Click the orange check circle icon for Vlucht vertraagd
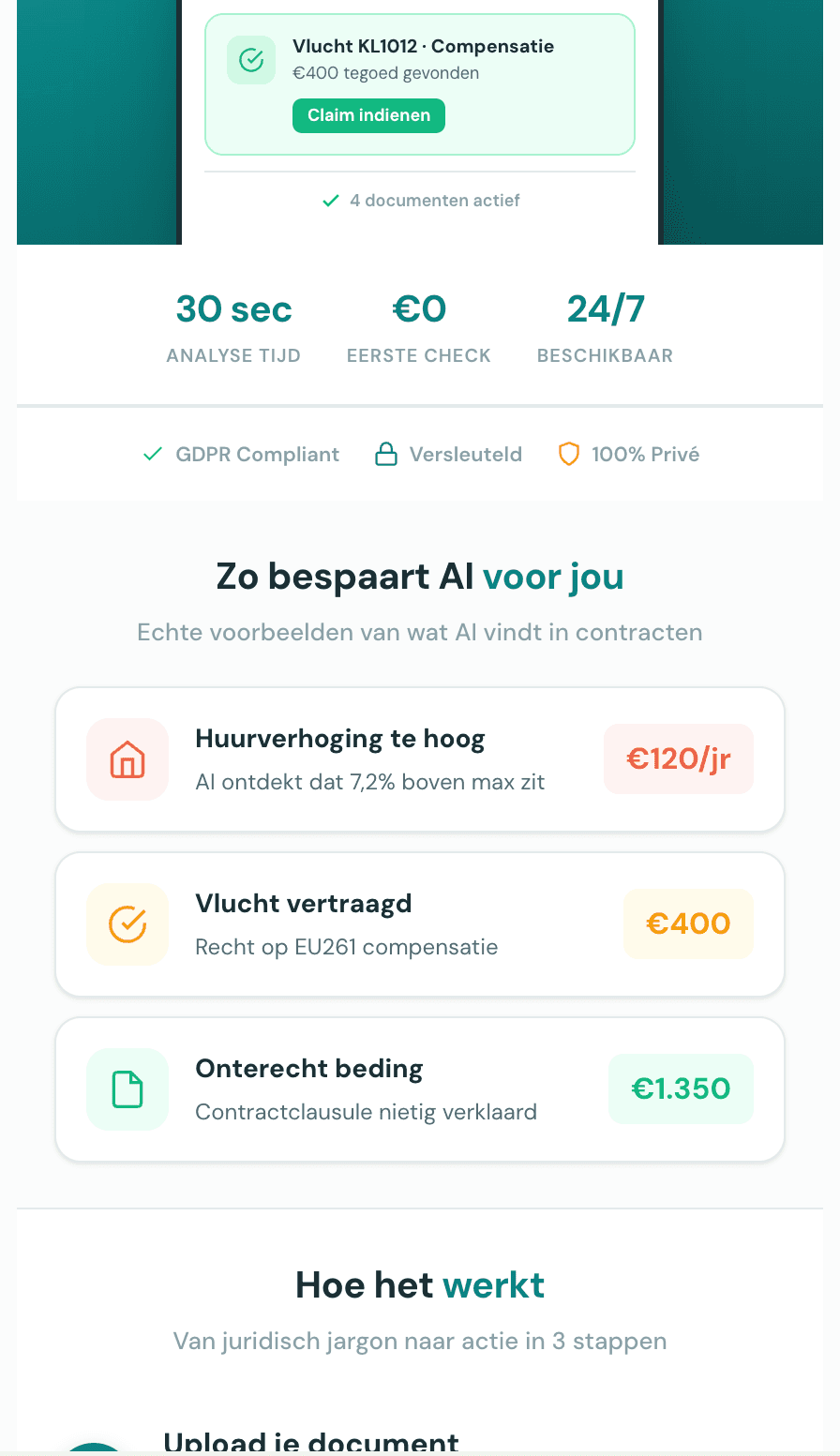The image size is (840, 1456). pos(127,923)
